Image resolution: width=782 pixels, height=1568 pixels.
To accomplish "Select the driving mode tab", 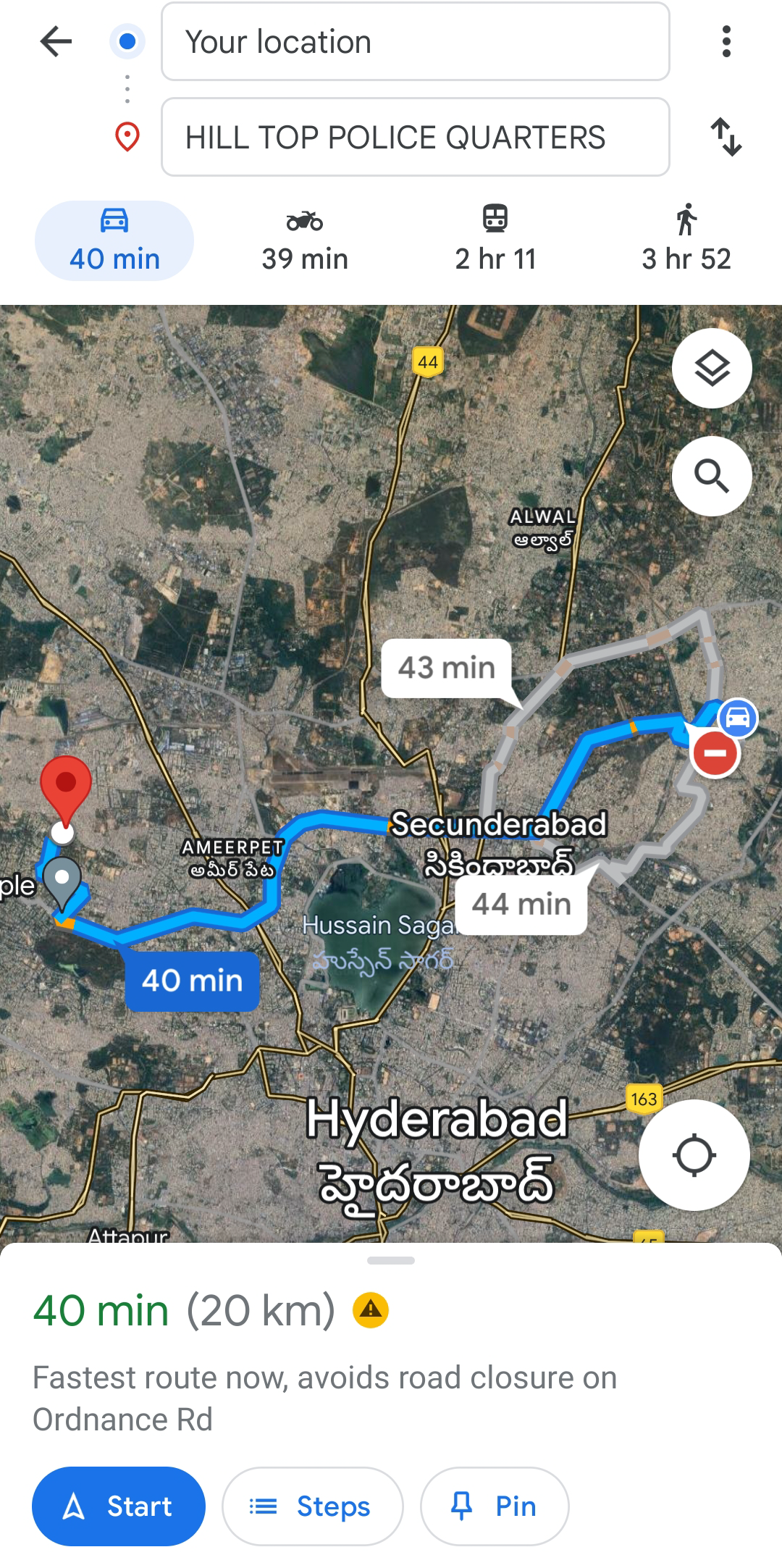I will click(x=114, y=240).
